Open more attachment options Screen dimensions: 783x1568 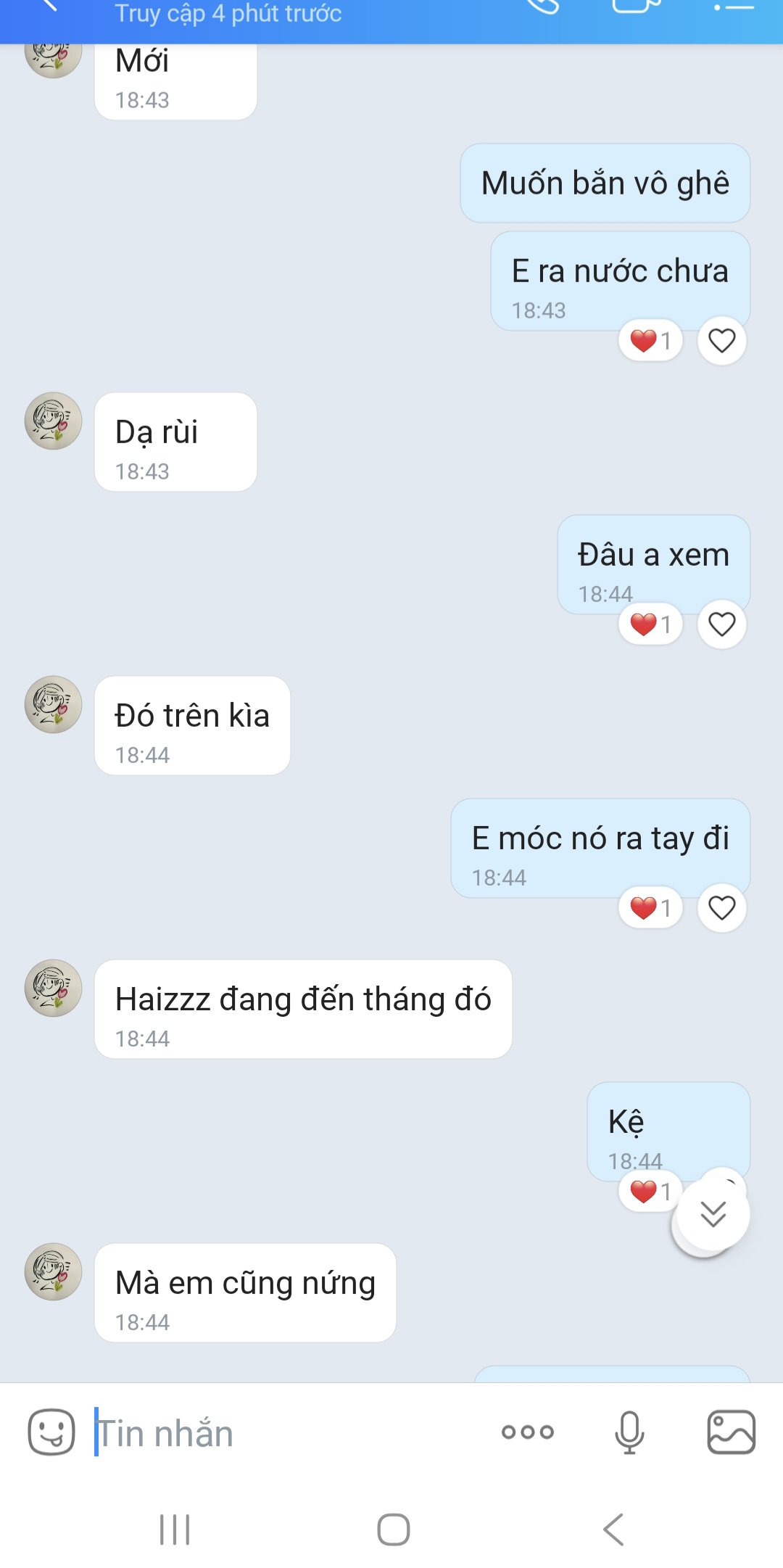[x=527, y=1432]
